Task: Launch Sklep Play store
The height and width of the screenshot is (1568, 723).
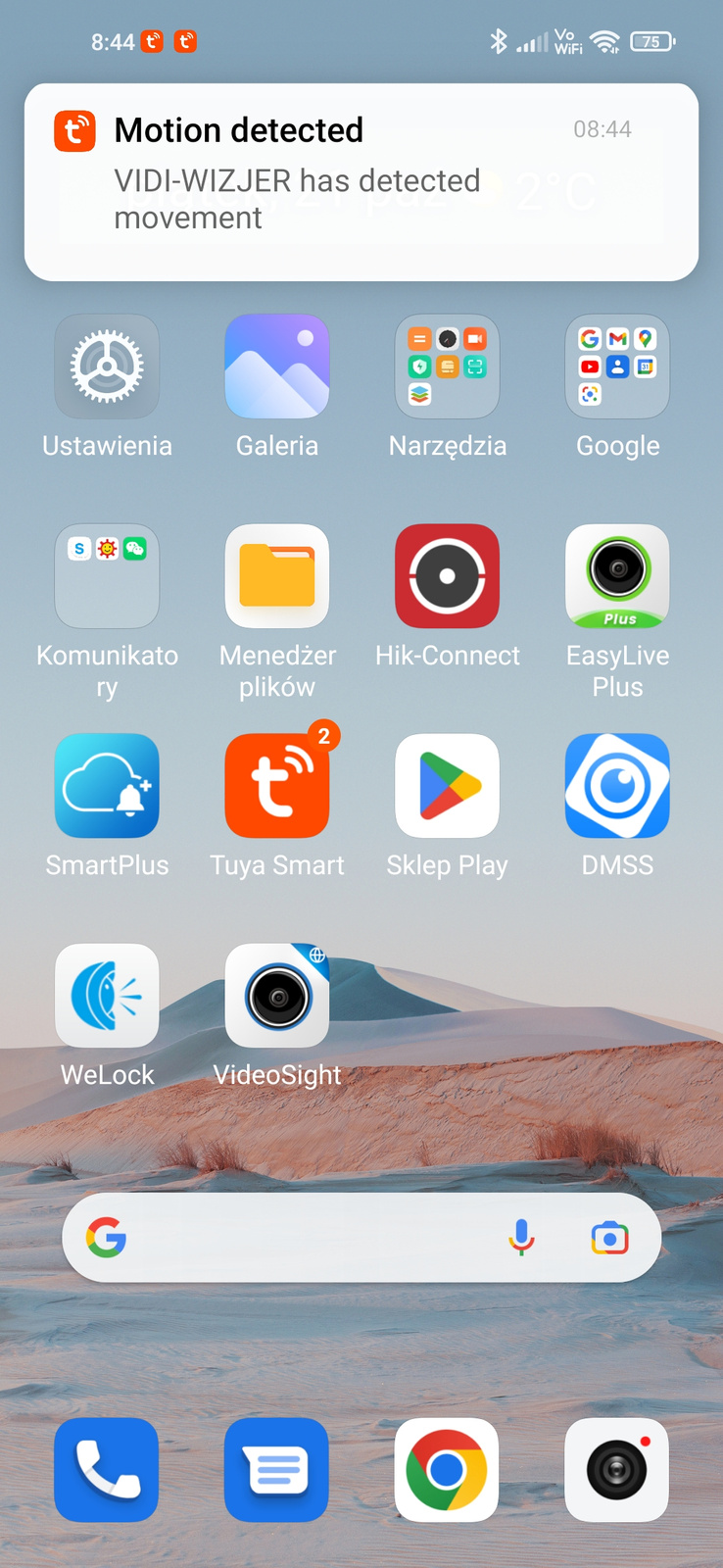Action: (x=447, y=786)
